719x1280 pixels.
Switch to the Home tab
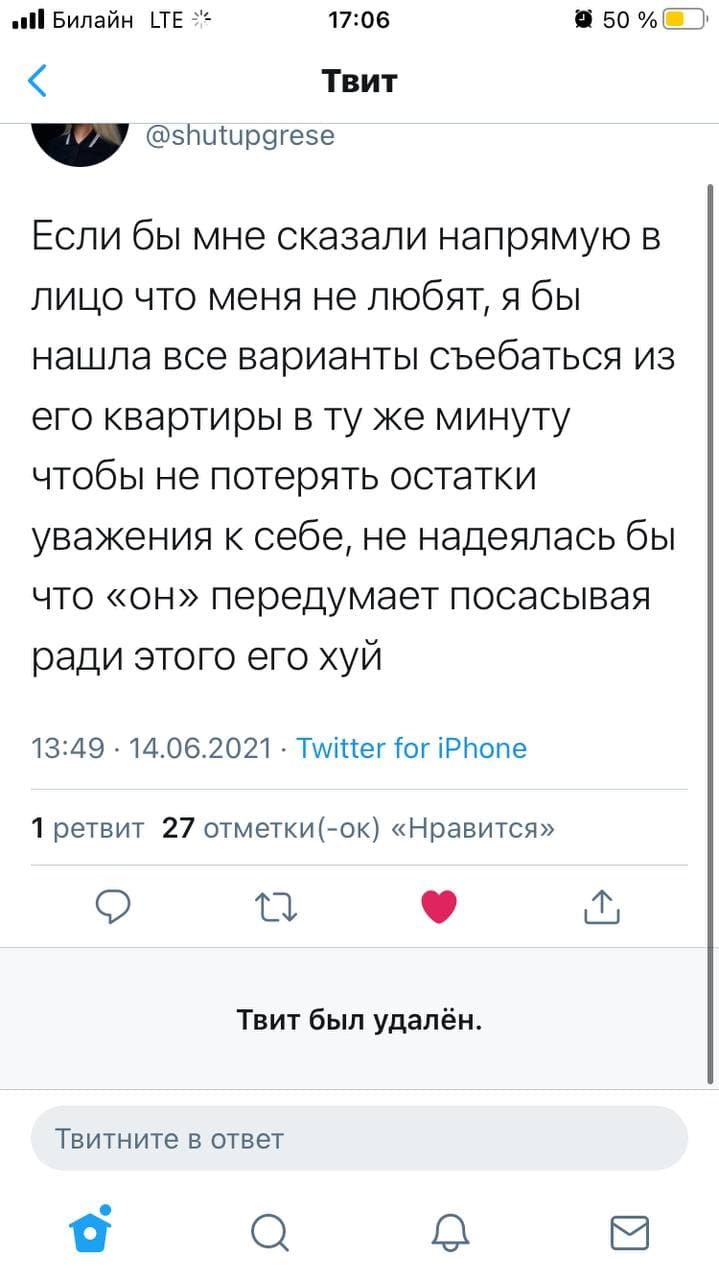(x=90, y=1229)
